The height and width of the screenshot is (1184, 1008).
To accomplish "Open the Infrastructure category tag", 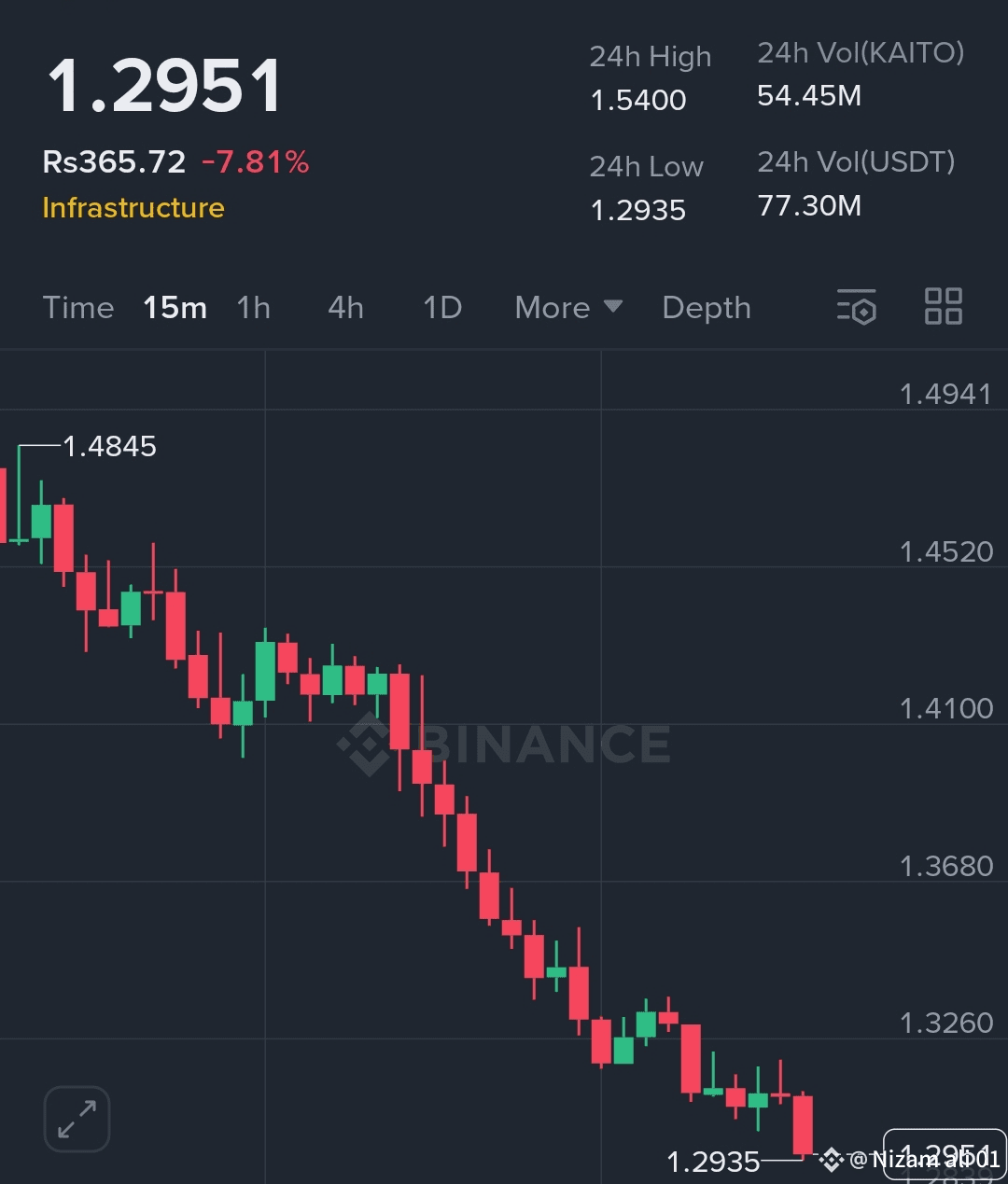I will 133,208.
